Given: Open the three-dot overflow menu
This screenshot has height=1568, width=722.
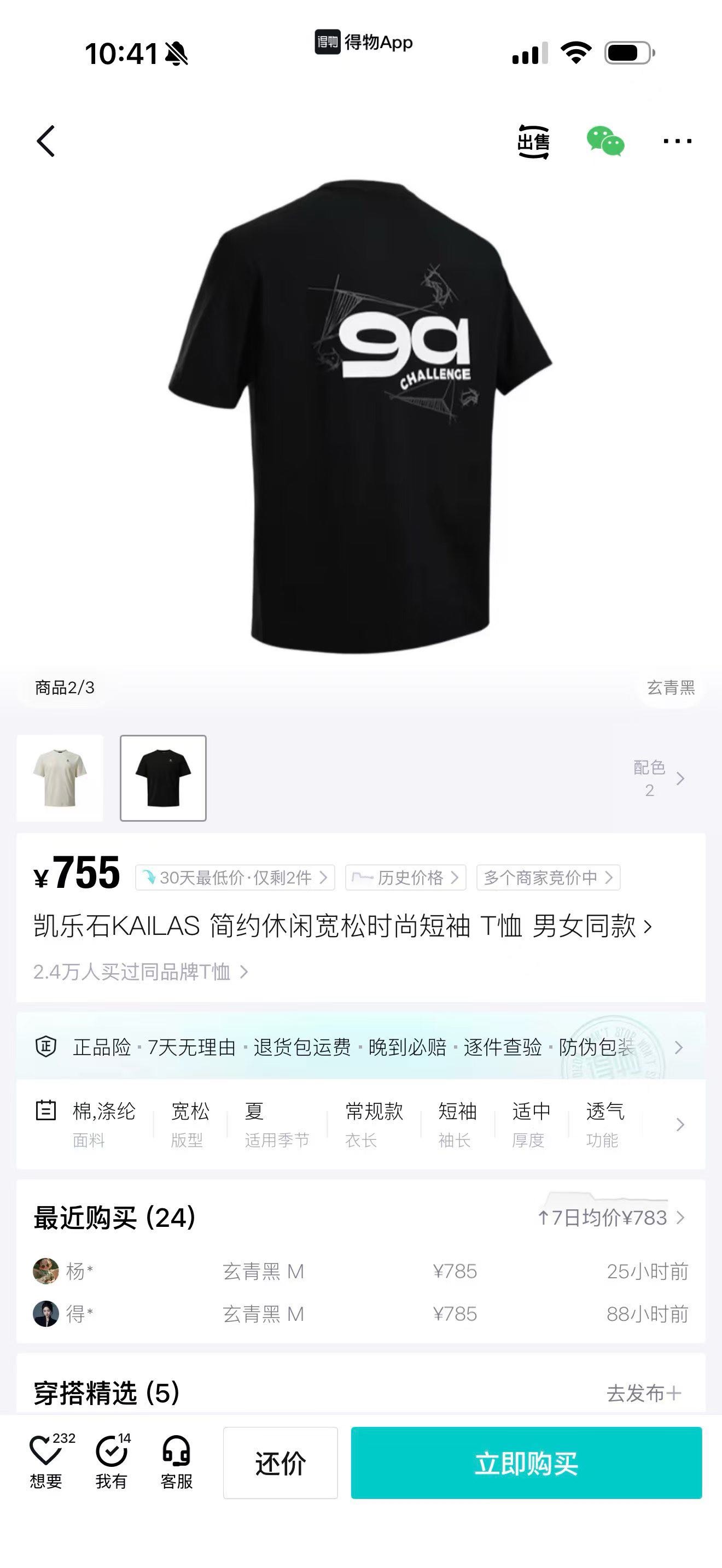Looking at the screenshot, I should click(677, 141).
